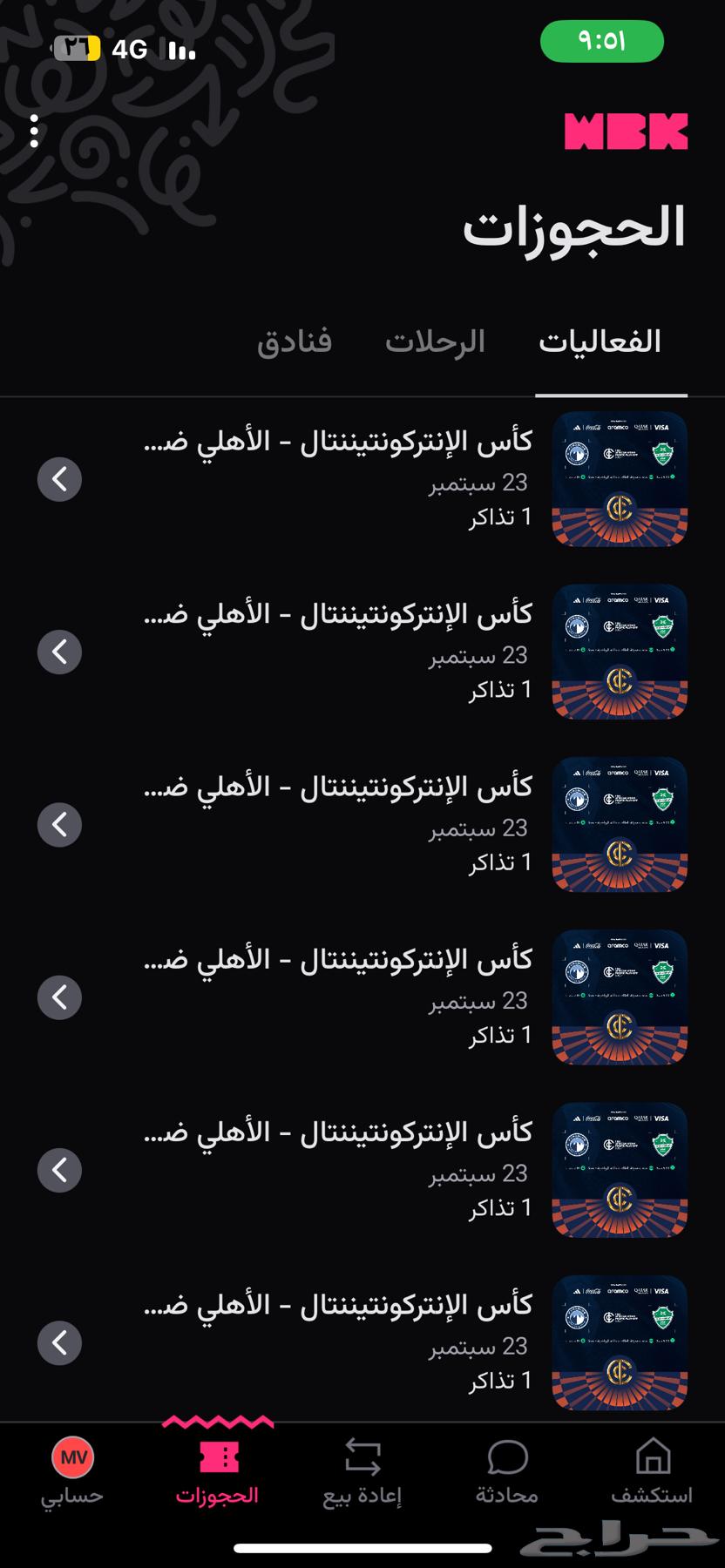Tap the 4G network indicator
725x1568 pixels.
click(129, 50)
